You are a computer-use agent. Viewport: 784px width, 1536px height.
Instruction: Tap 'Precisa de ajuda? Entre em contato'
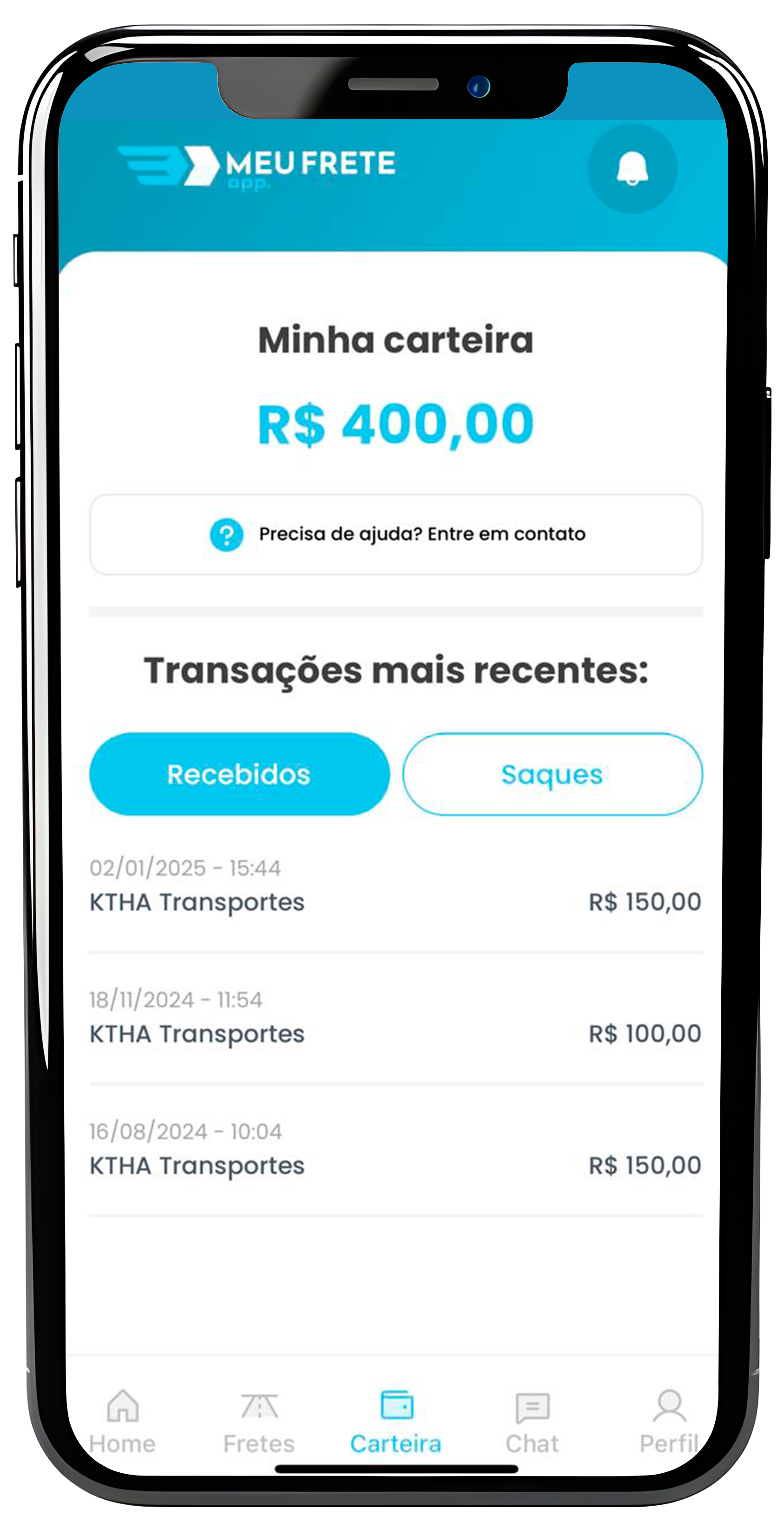[x=396, y=534]
